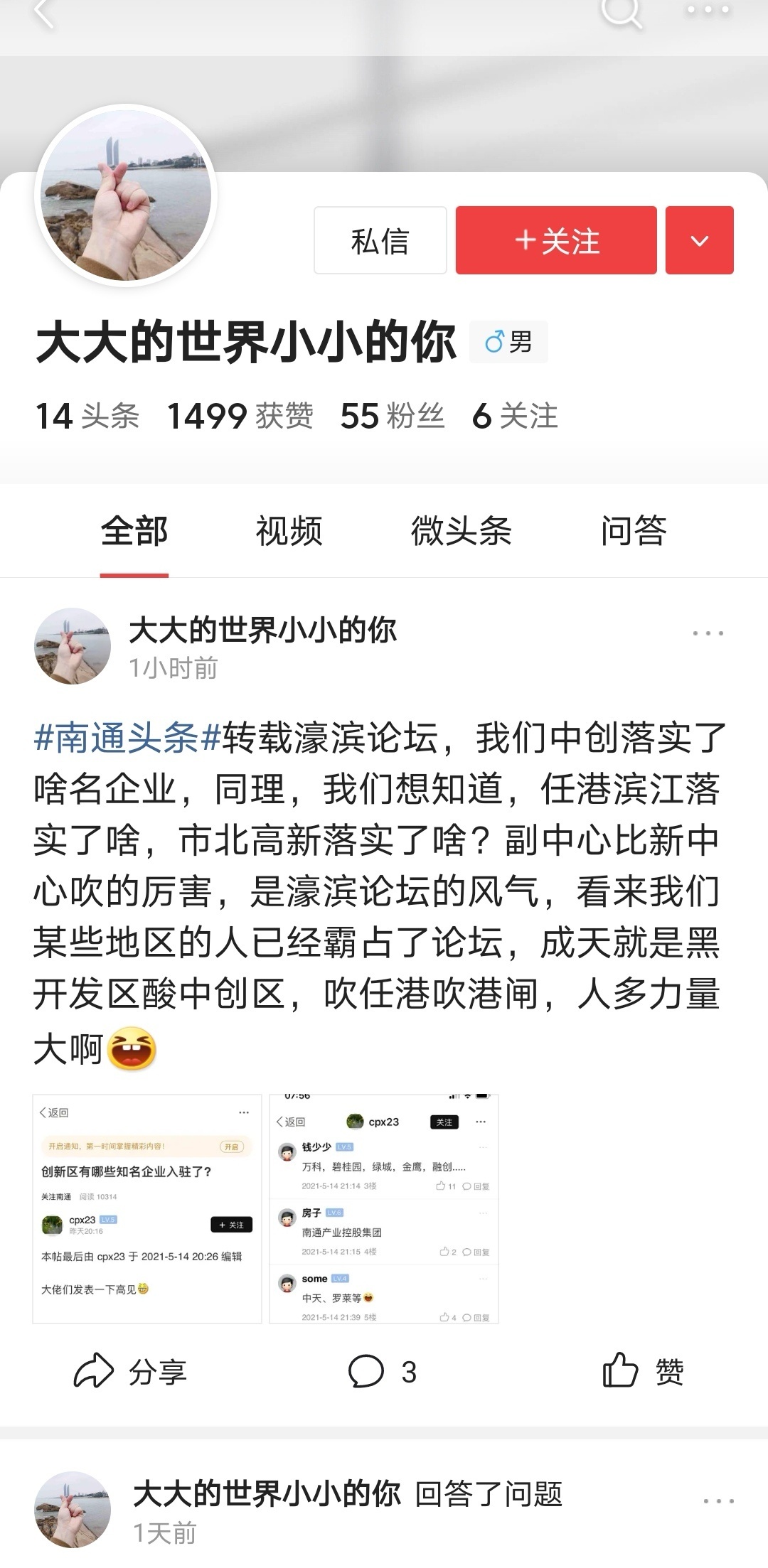Send a private message via 私信
Image resolution: width=768 pixels, height=1568 pixels.
[380, 240]
